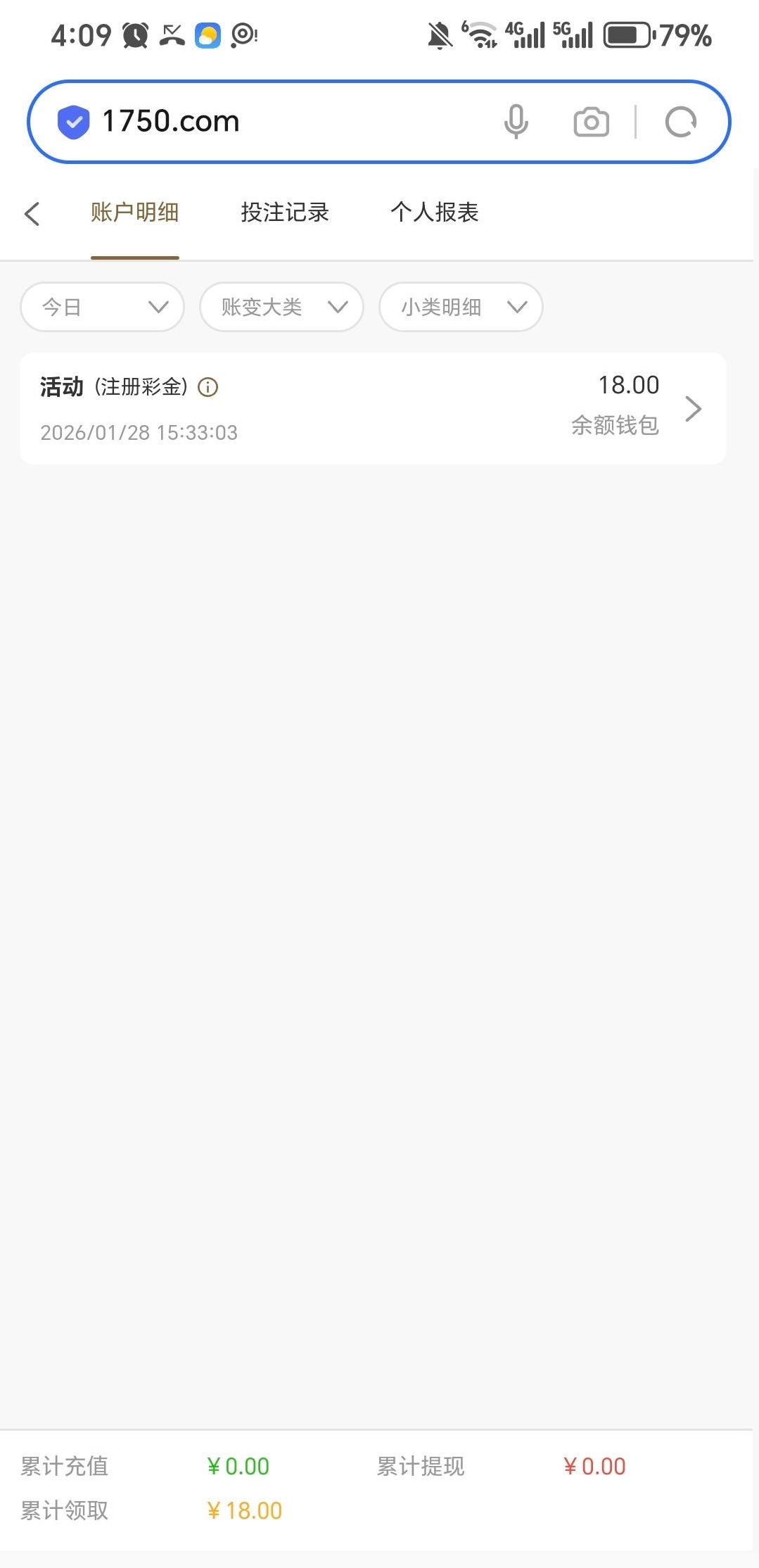Image resolution: width=759 pixels, height=1568 pixels.
Task: Open the 账变大类 filter dropdown
Action: [281, 307]
